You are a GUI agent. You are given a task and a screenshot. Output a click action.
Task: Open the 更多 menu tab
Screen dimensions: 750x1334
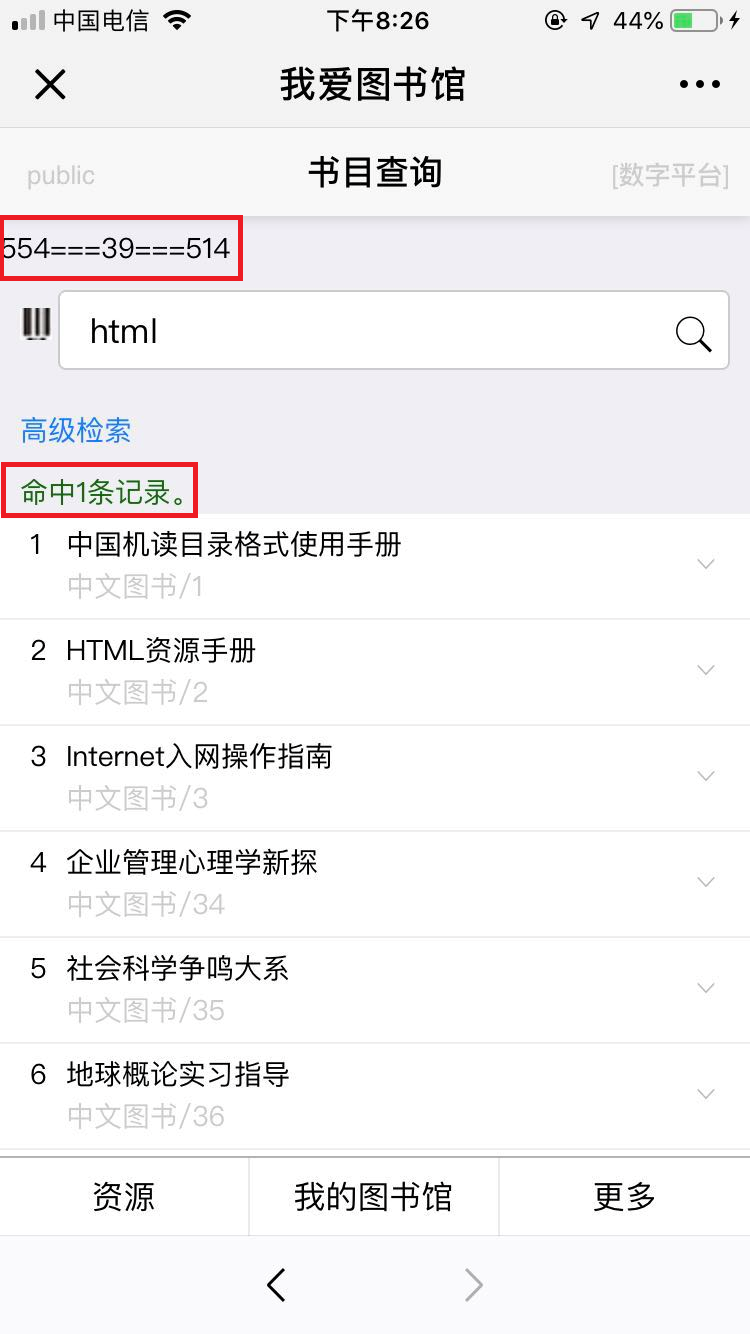tap(624, 1197)
